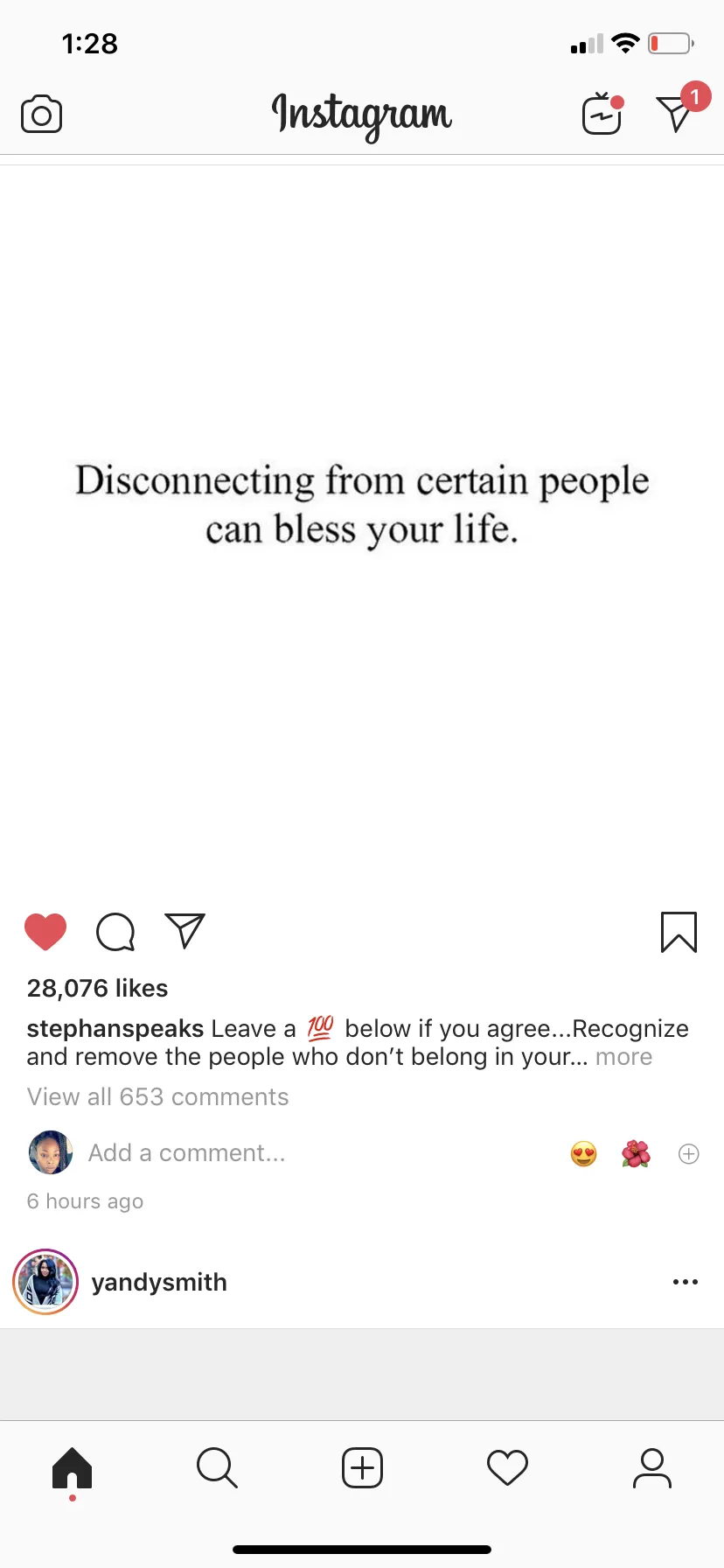Switch to the Search tab

(x=217, y=1467)
